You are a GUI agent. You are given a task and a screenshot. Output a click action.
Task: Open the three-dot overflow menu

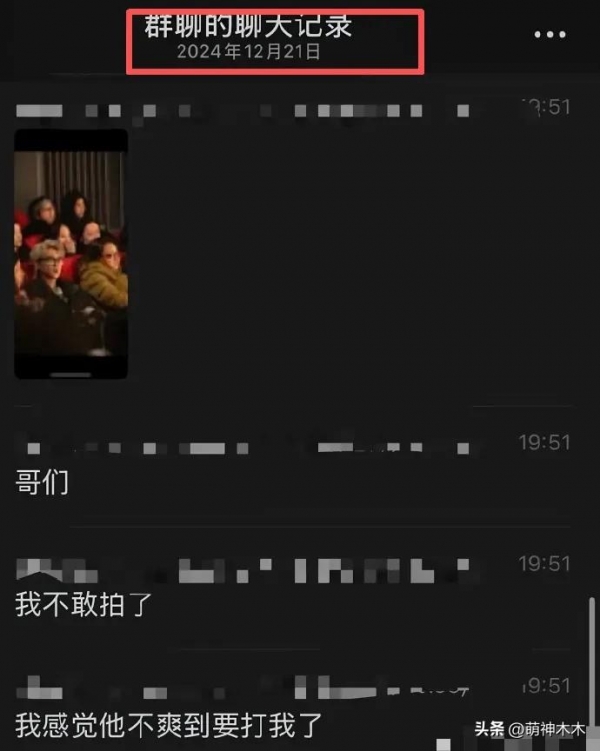549,35
